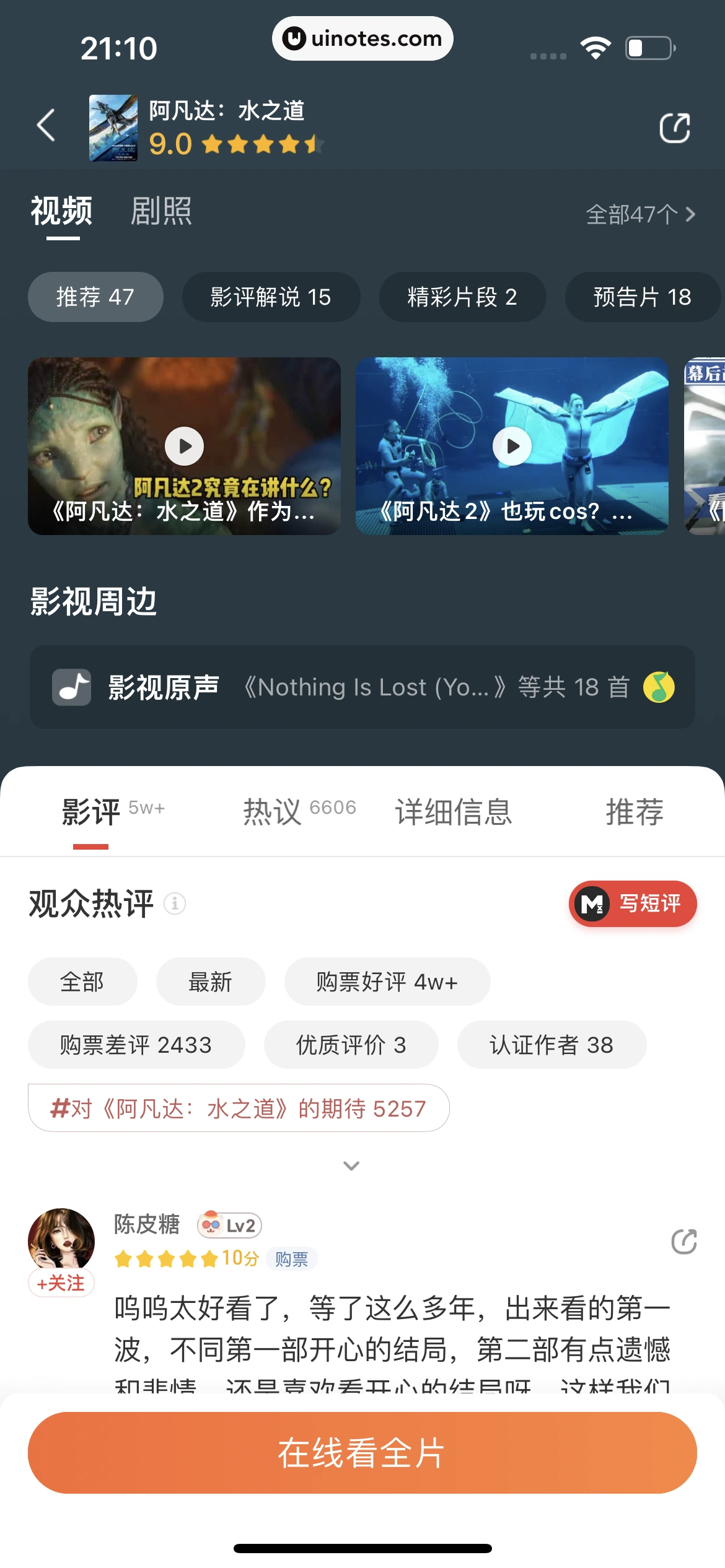Select the 影评解说 15 chip
This screenshot has width=725, height=1568.
click(271, 297)
